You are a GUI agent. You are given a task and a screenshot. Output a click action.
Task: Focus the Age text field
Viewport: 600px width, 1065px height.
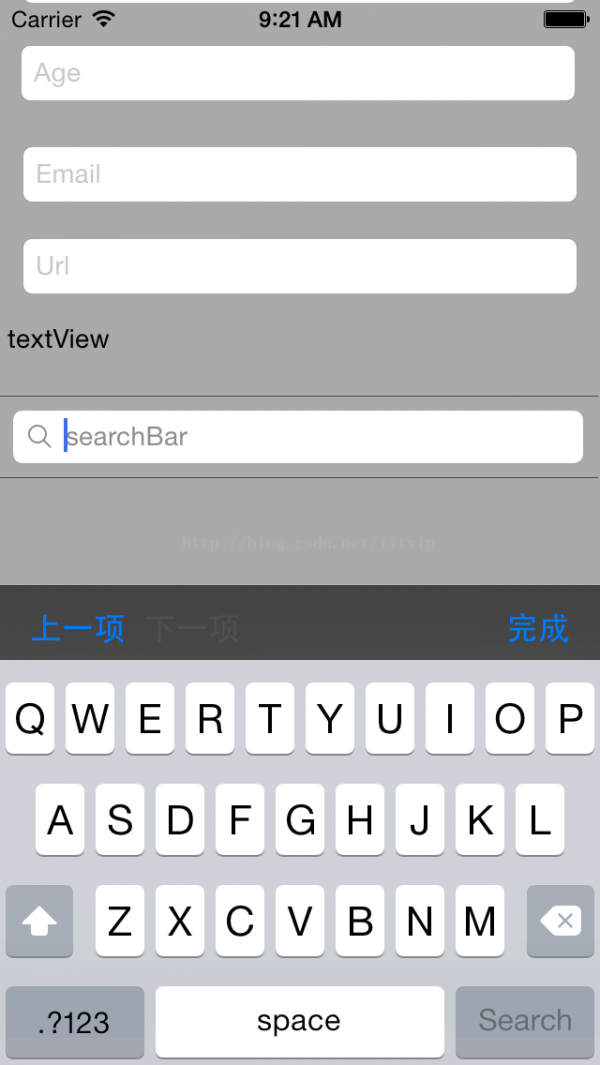coord(298,73)
